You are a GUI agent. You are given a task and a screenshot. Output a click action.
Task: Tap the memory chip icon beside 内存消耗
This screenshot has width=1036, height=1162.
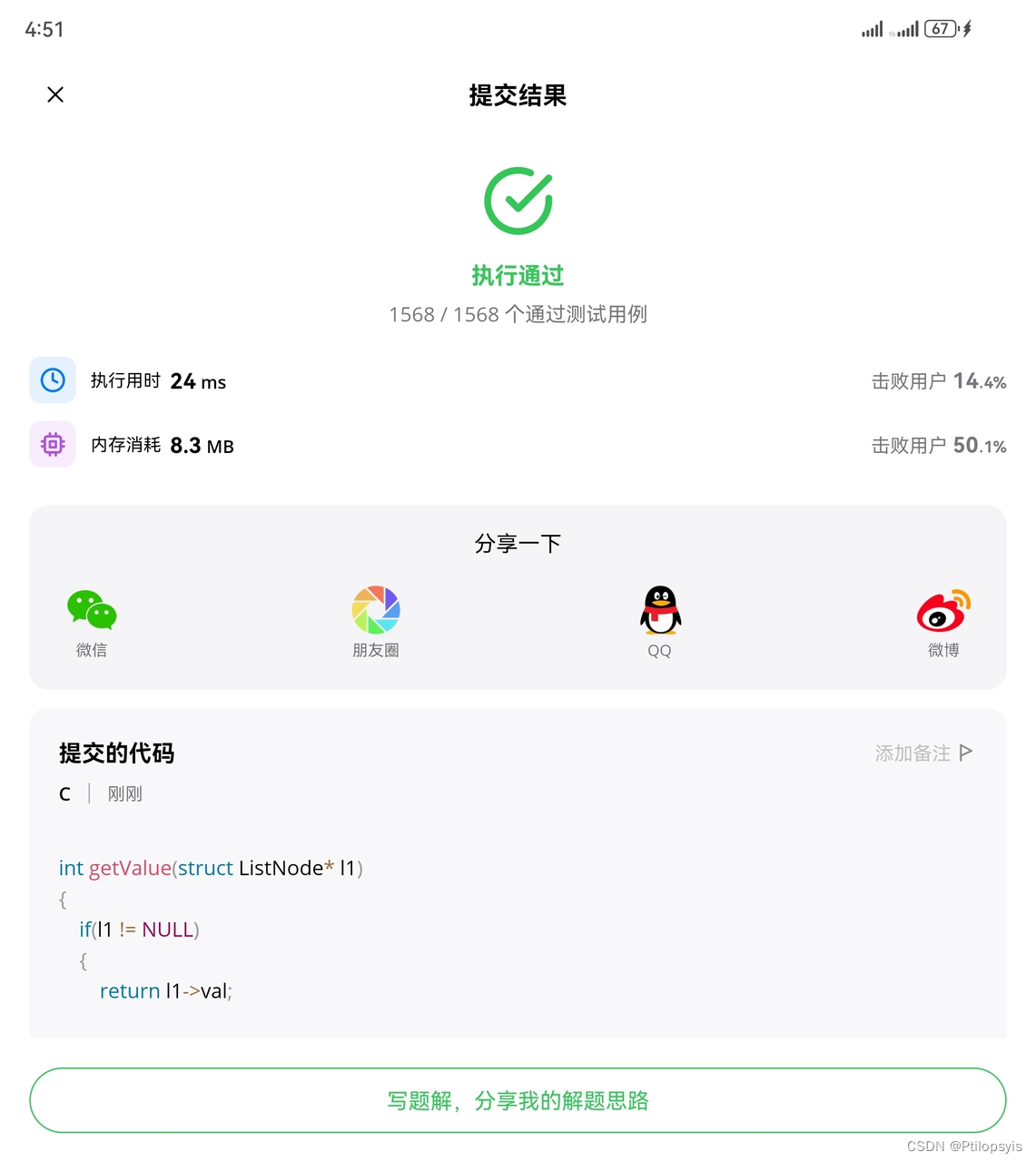(52, 444)
